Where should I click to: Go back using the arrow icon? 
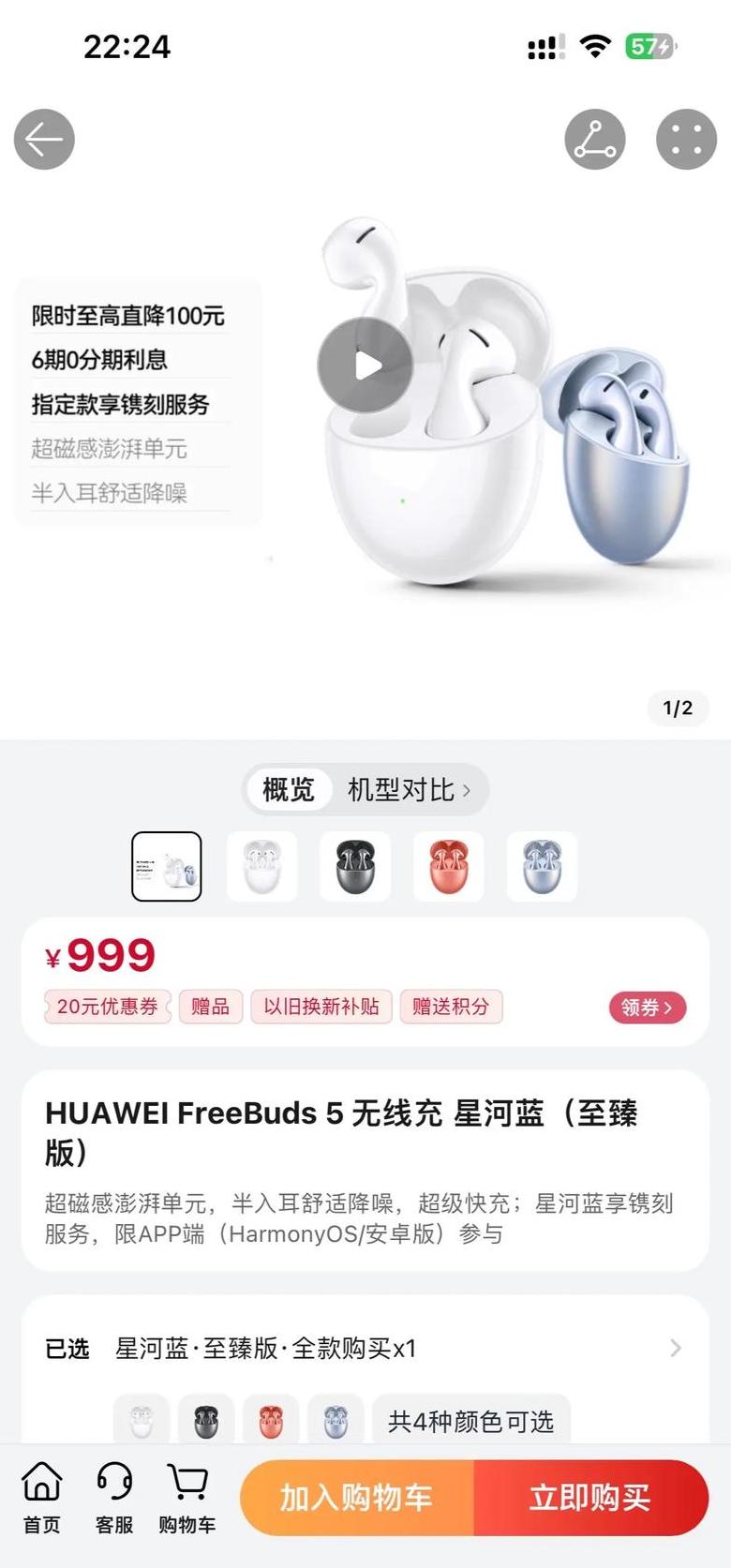(x=44, y=140)
